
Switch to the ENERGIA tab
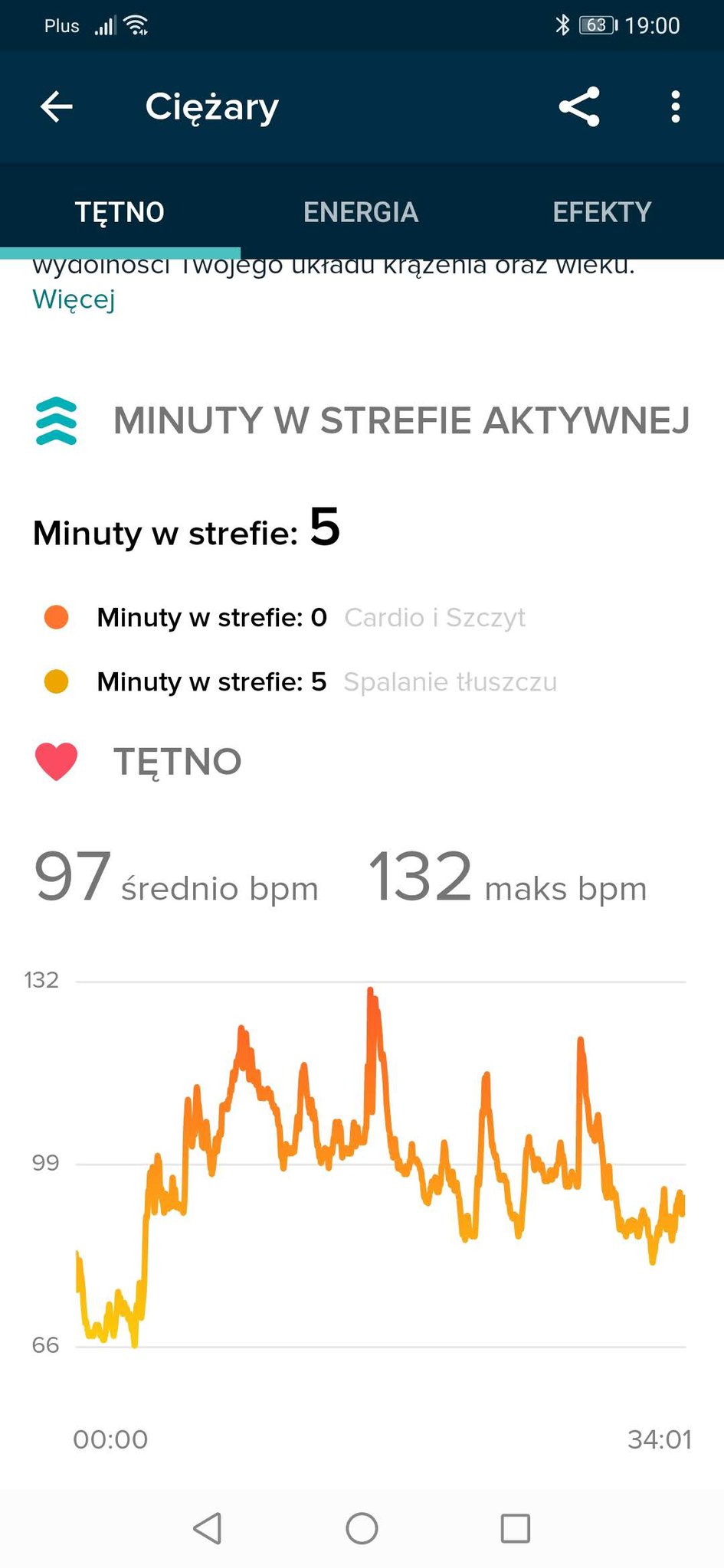click(x=361, y=212)
